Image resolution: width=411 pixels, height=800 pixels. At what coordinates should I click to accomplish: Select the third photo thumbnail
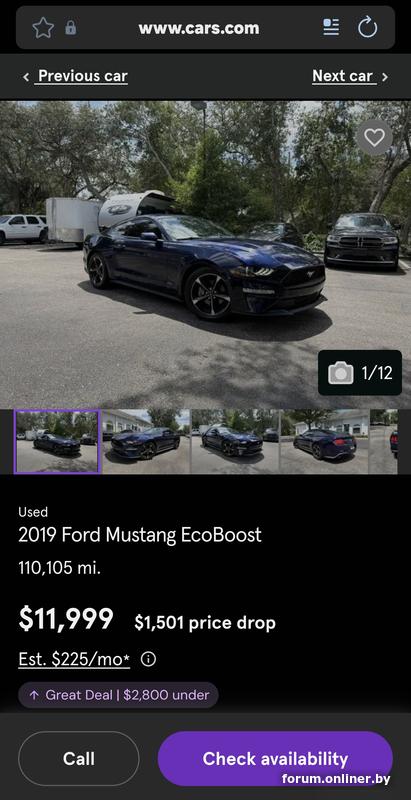point(235,441)
